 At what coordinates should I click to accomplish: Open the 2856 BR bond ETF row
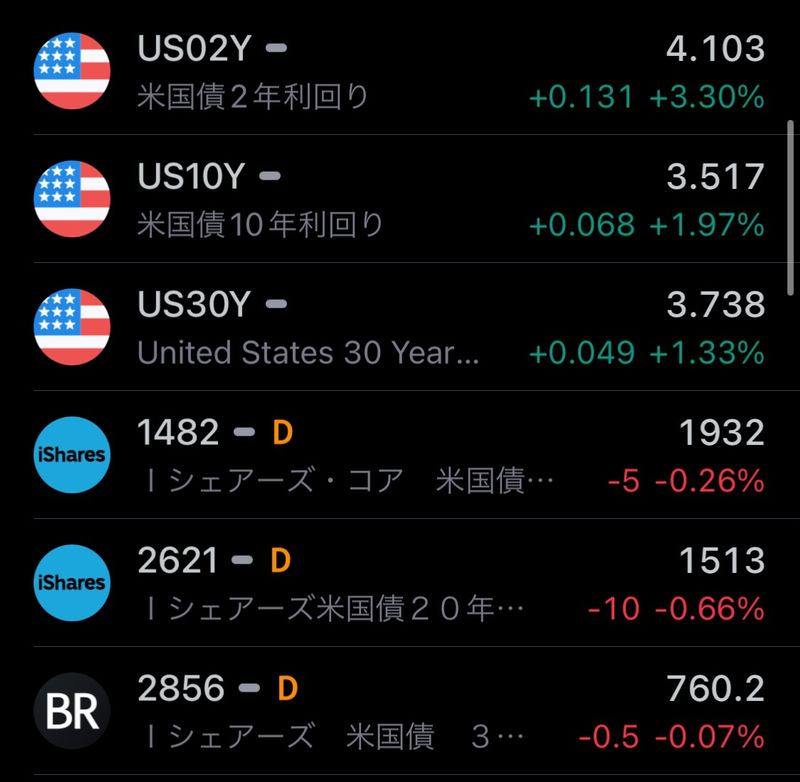(x=400, y=711)
